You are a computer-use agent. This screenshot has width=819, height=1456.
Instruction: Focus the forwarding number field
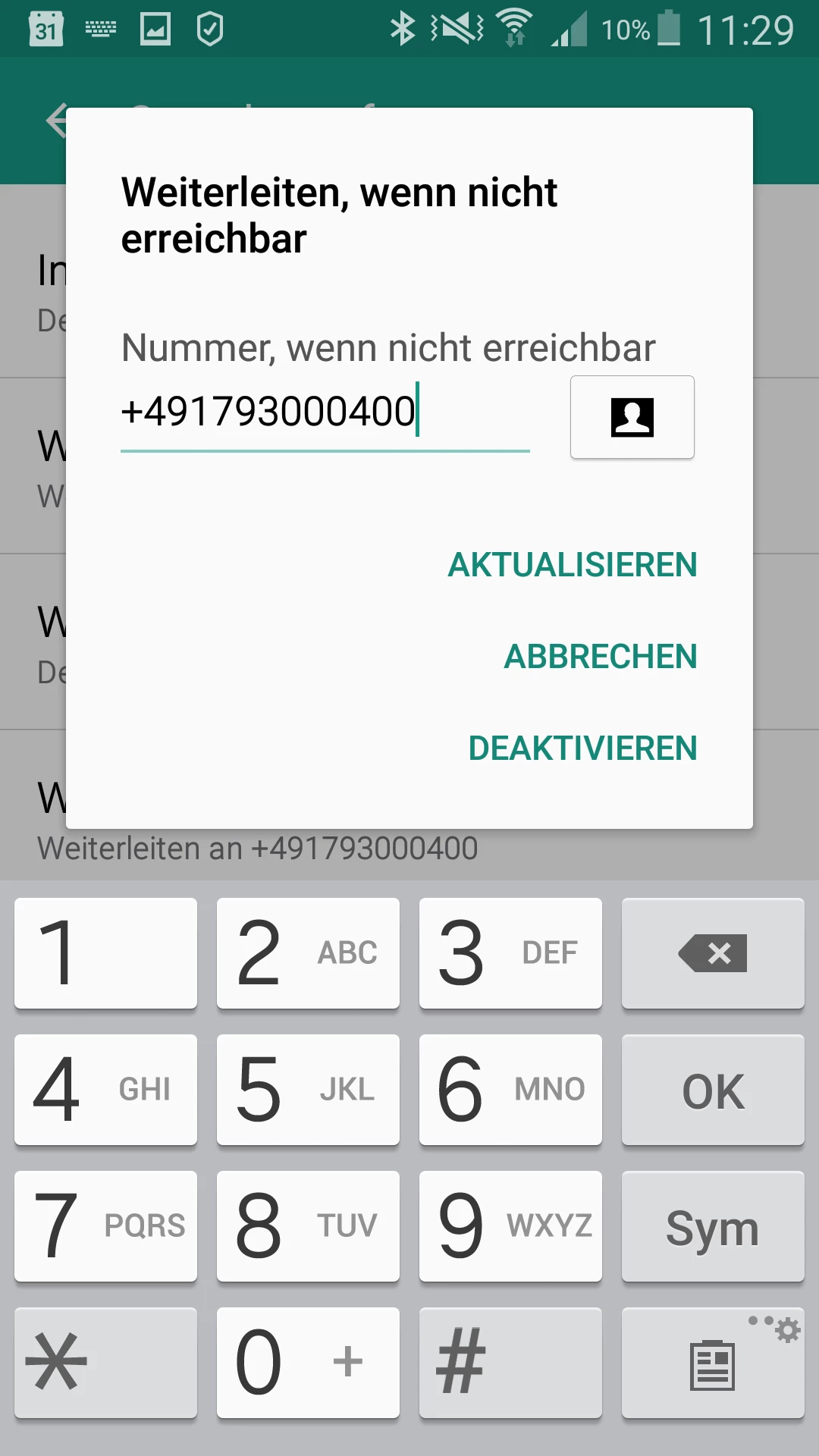pos(325,413)
